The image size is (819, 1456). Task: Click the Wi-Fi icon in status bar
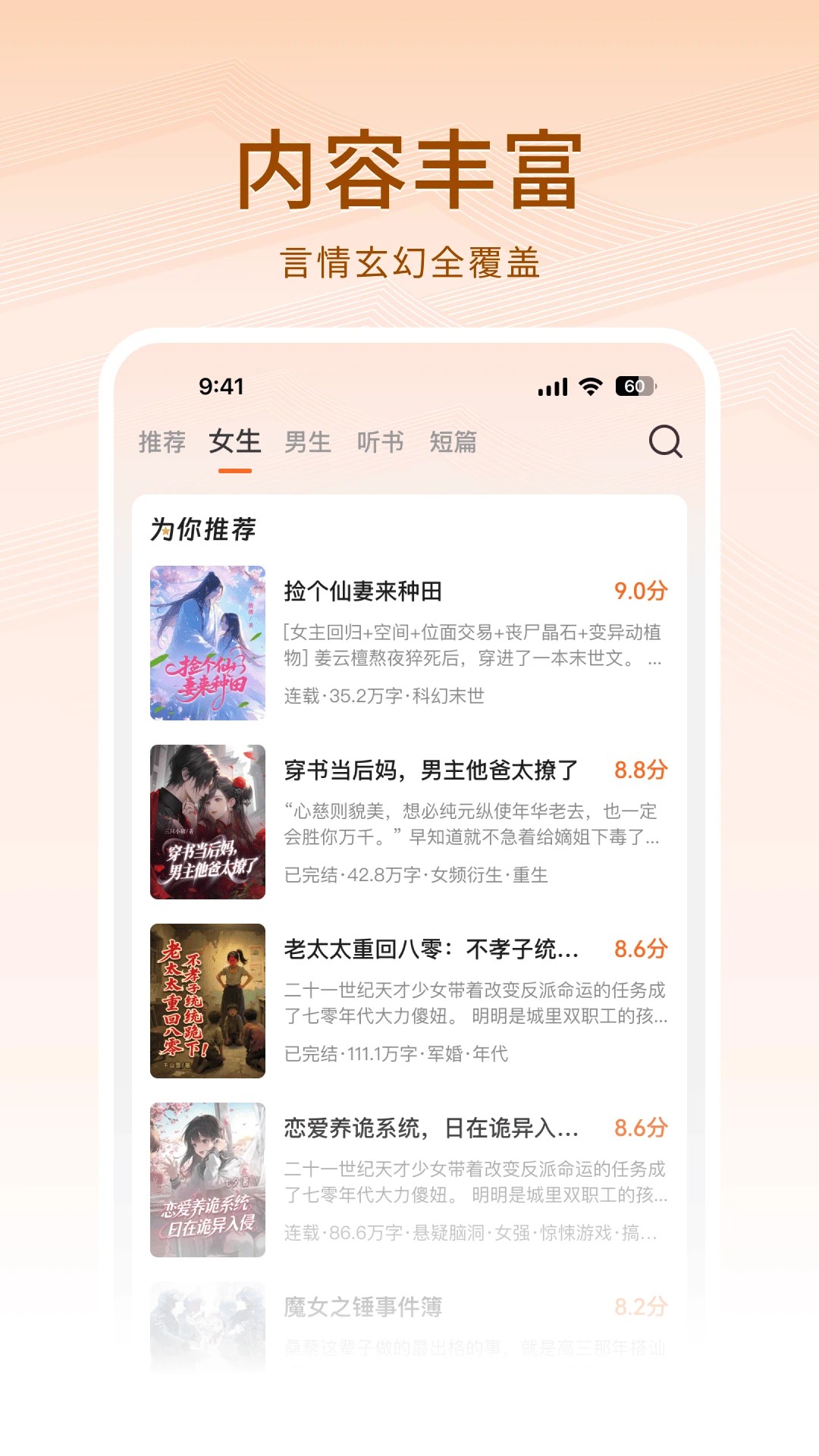coord(590,387)
